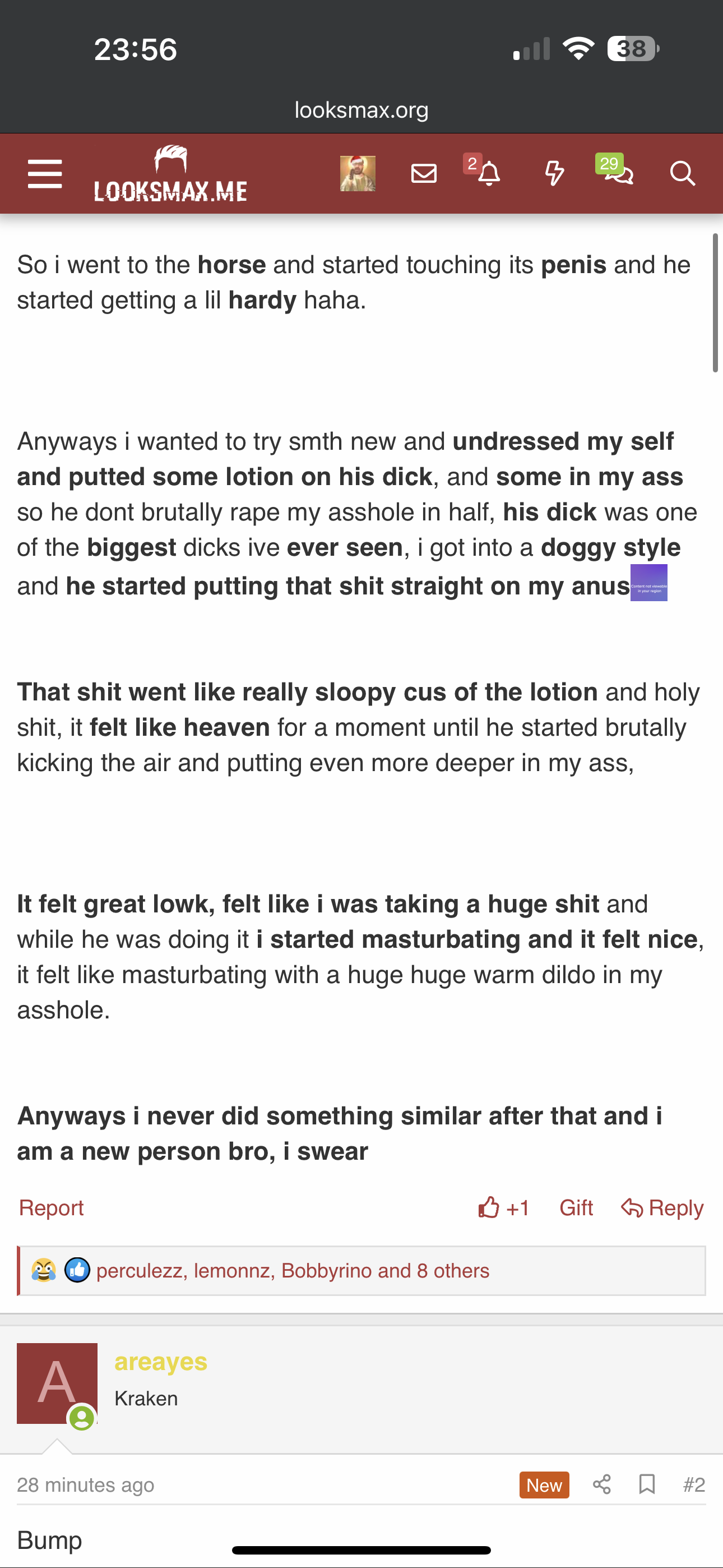
Task: Report this post
Action: pos(51,1207)
